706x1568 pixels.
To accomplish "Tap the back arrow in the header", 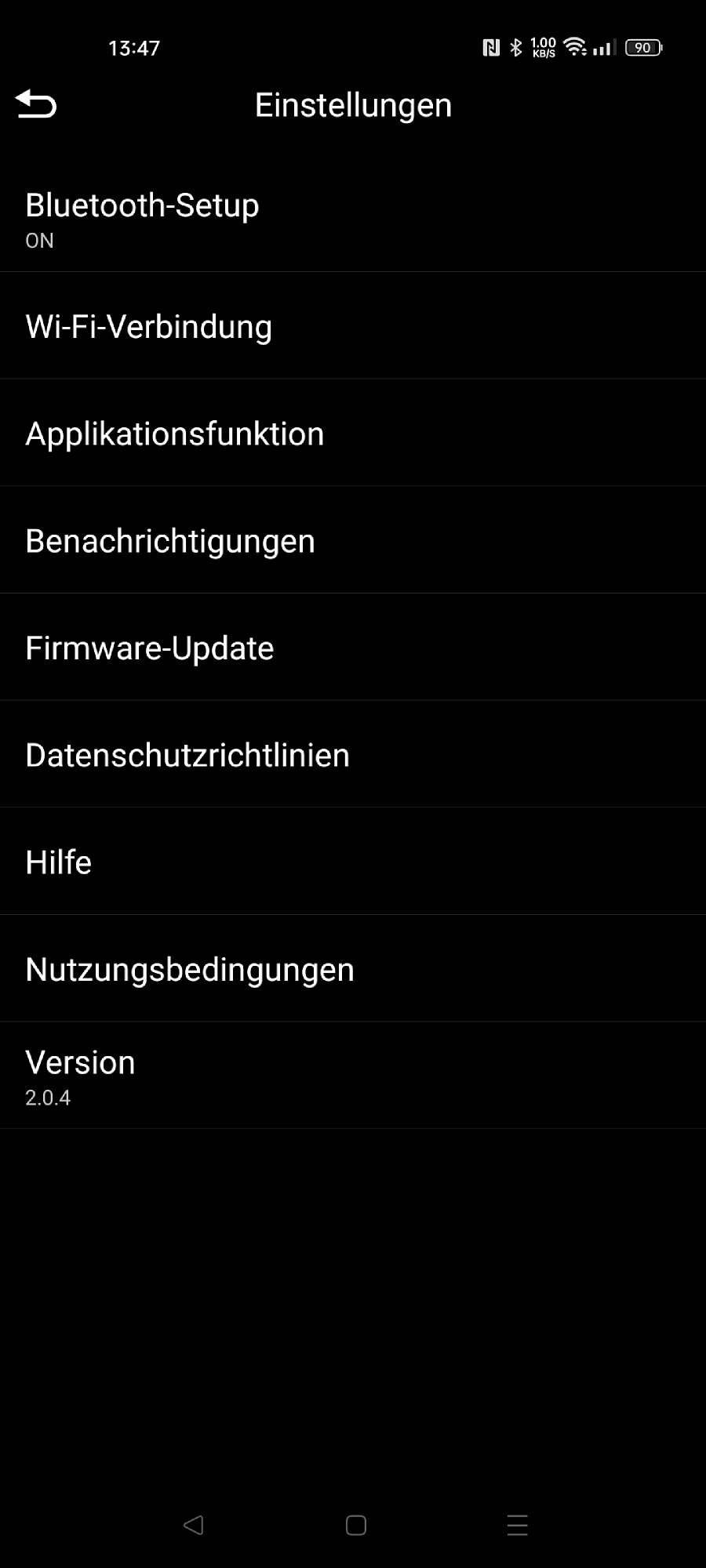I will pos(36,104).
